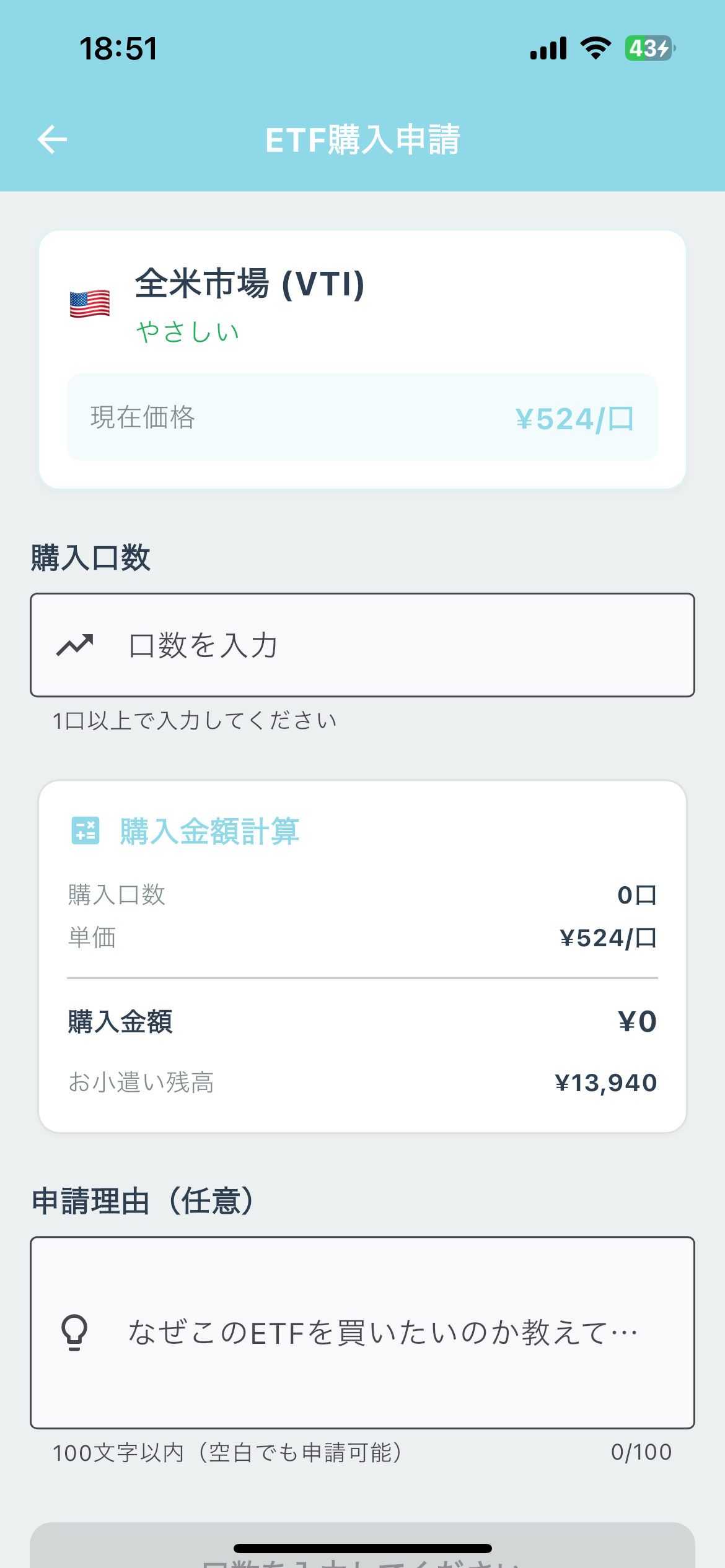Tap the 0/100 character counter

(x=641, y=1452)
